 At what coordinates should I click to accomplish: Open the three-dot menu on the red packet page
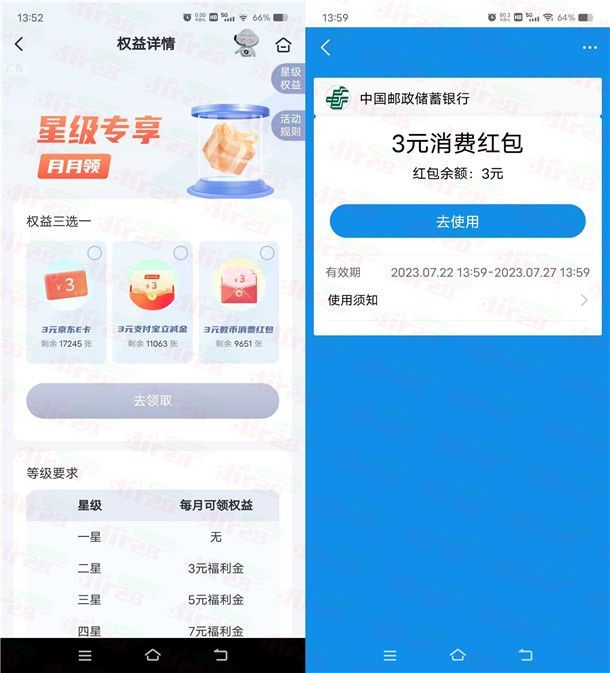point(589,48)
